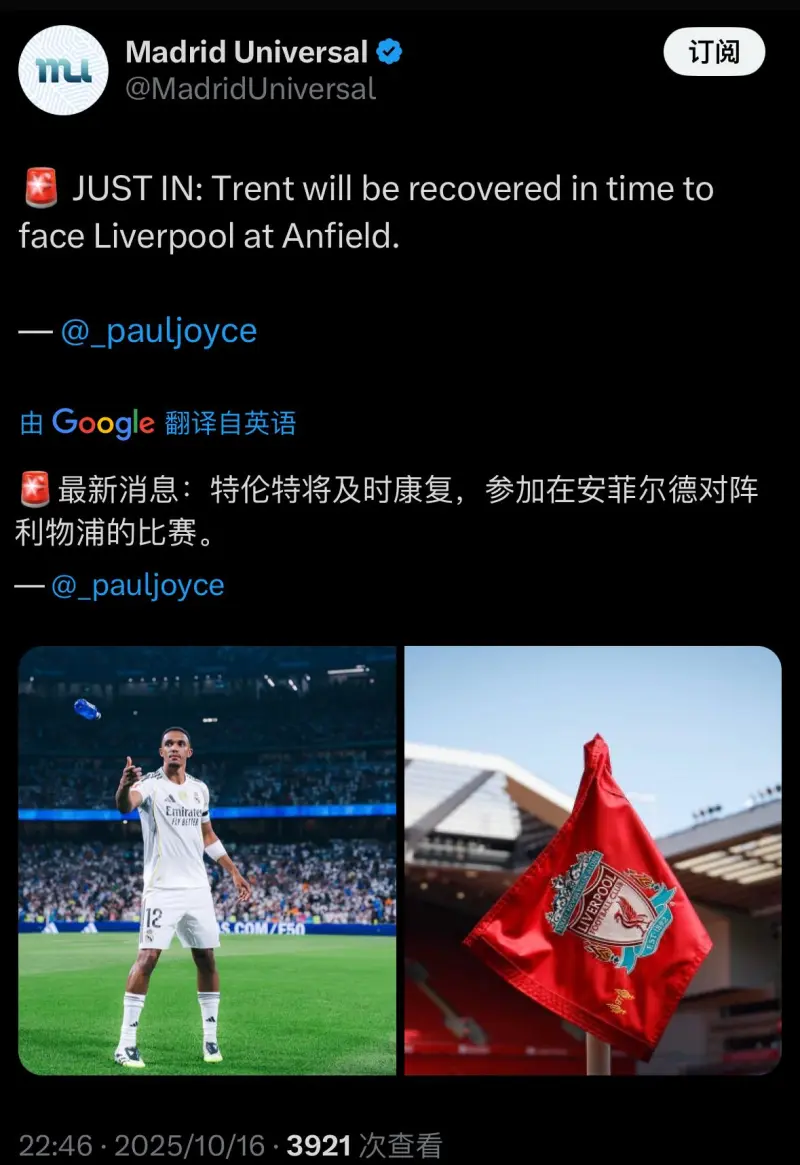The height and width of the screenshot is (1165, 800).
Task: Open Madrid Universal profile avatar
Action: click(63, 70)
